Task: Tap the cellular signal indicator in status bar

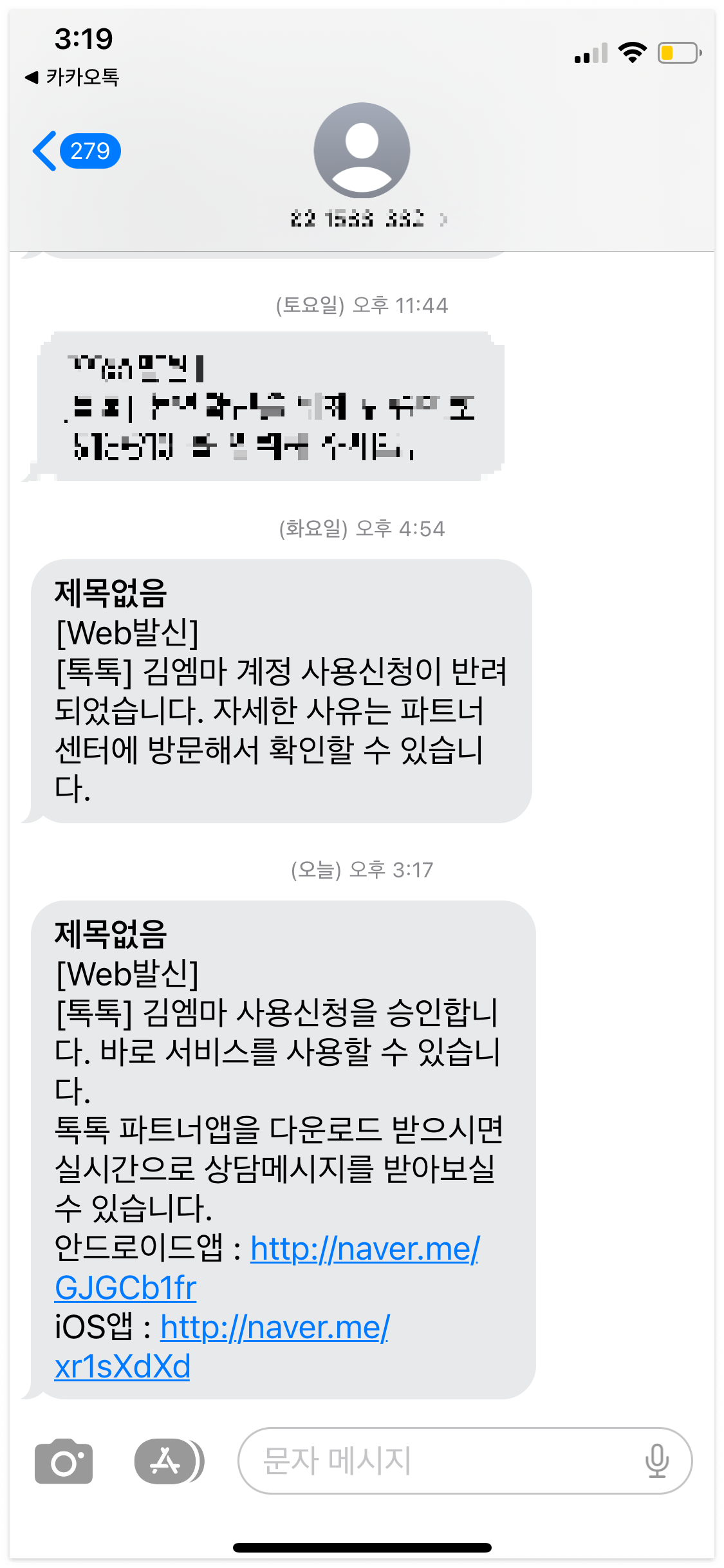Action: click(x=589, y=54)
